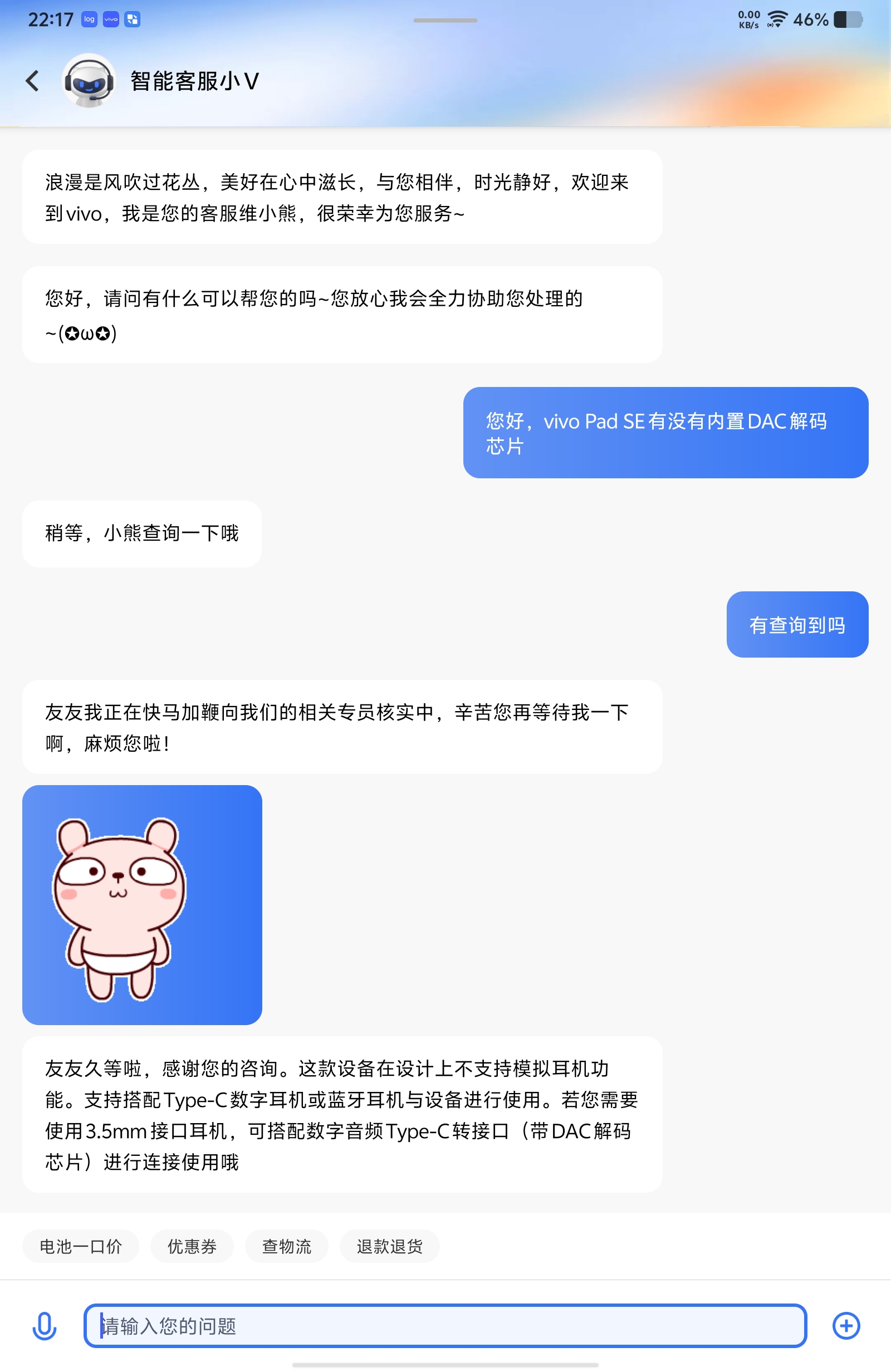This screenshot has width=891, height=1372.
Task: View the pink bear sticker image
Action: click(142, 904)
